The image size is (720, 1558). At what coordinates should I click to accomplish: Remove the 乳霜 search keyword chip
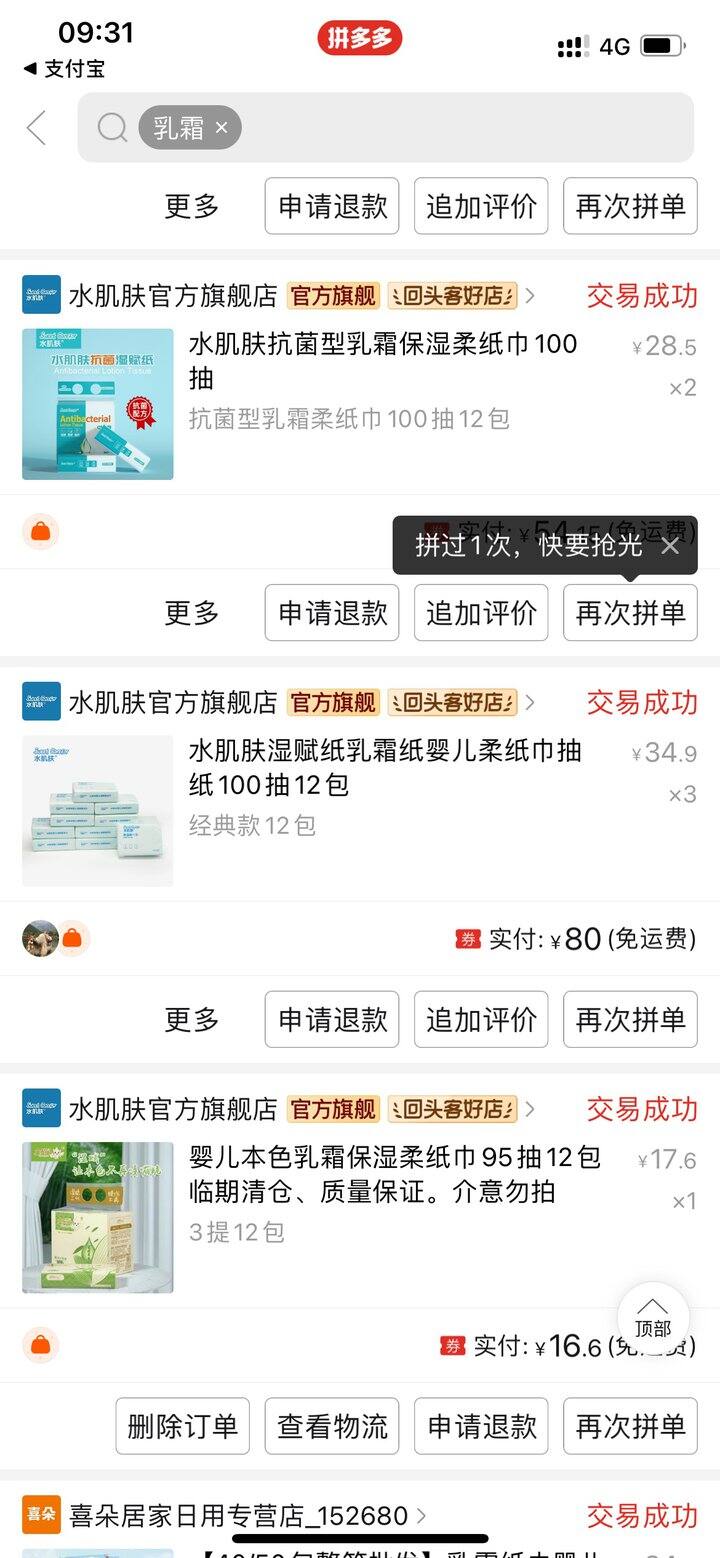(x=222, y=127)
